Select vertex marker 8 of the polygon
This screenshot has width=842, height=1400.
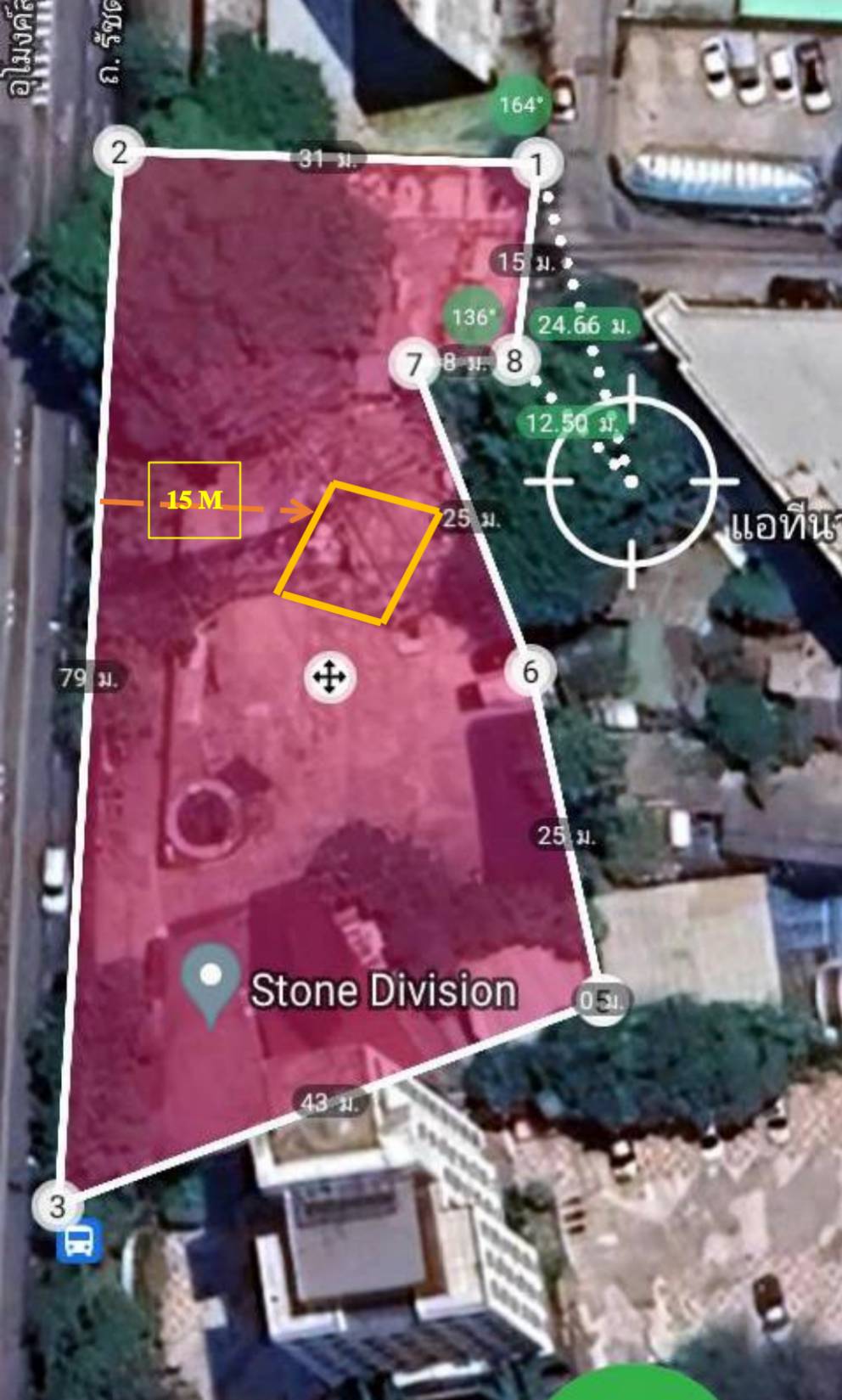(514, 361)
